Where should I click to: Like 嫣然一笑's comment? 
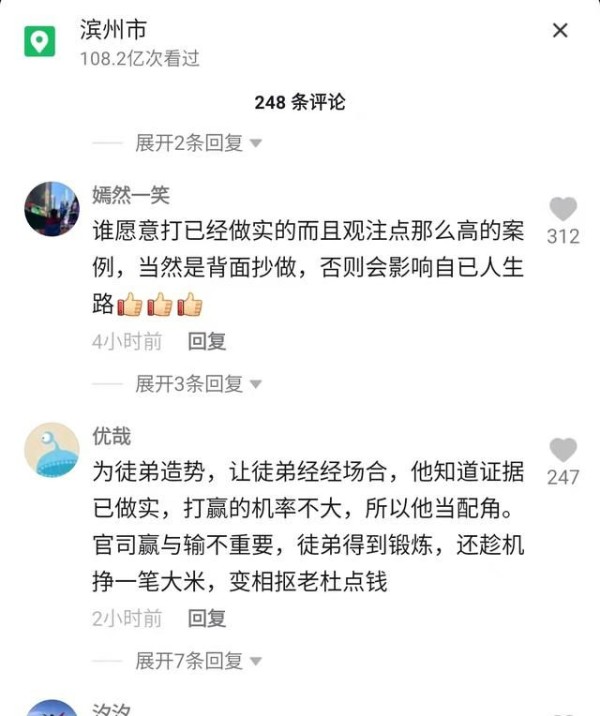pos(563,210)
